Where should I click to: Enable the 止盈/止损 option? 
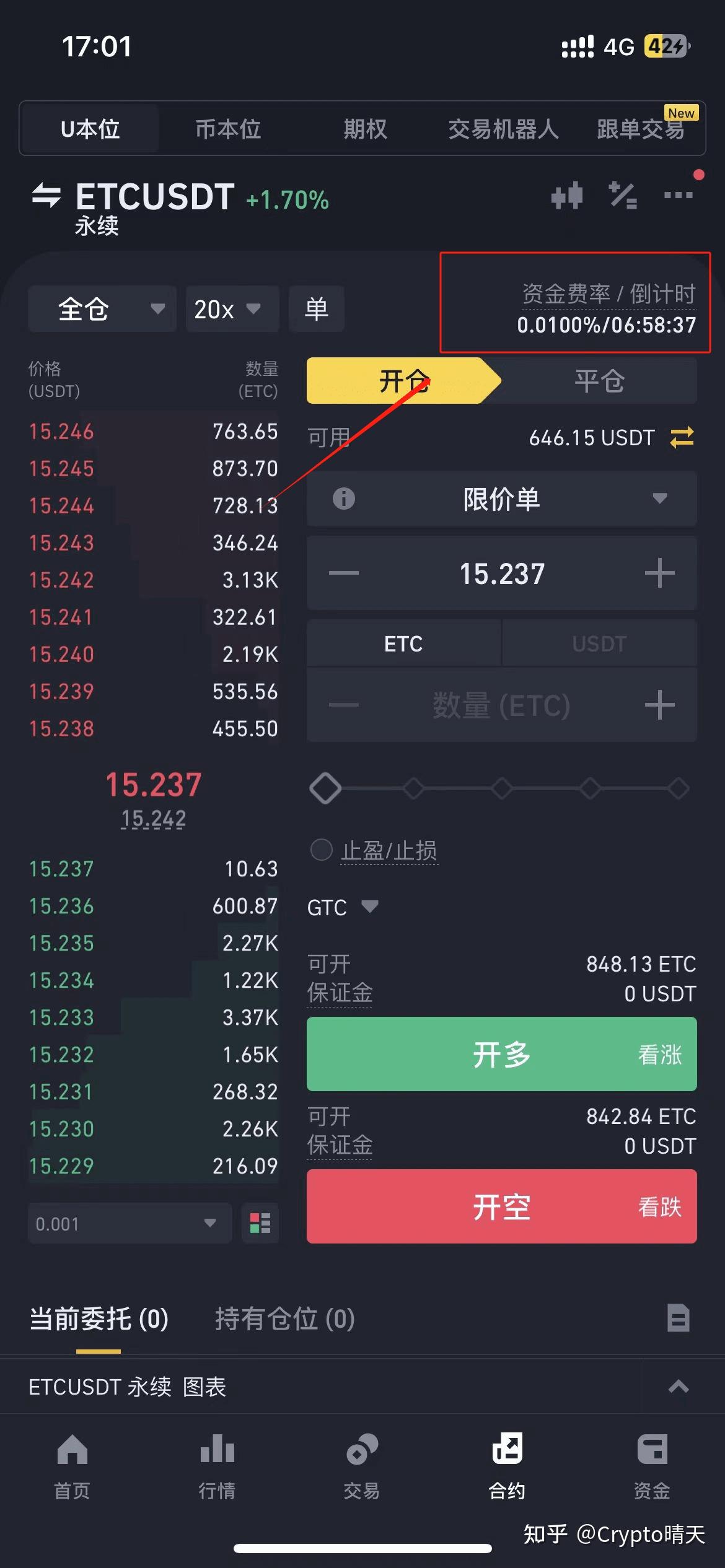click(321, 850)
